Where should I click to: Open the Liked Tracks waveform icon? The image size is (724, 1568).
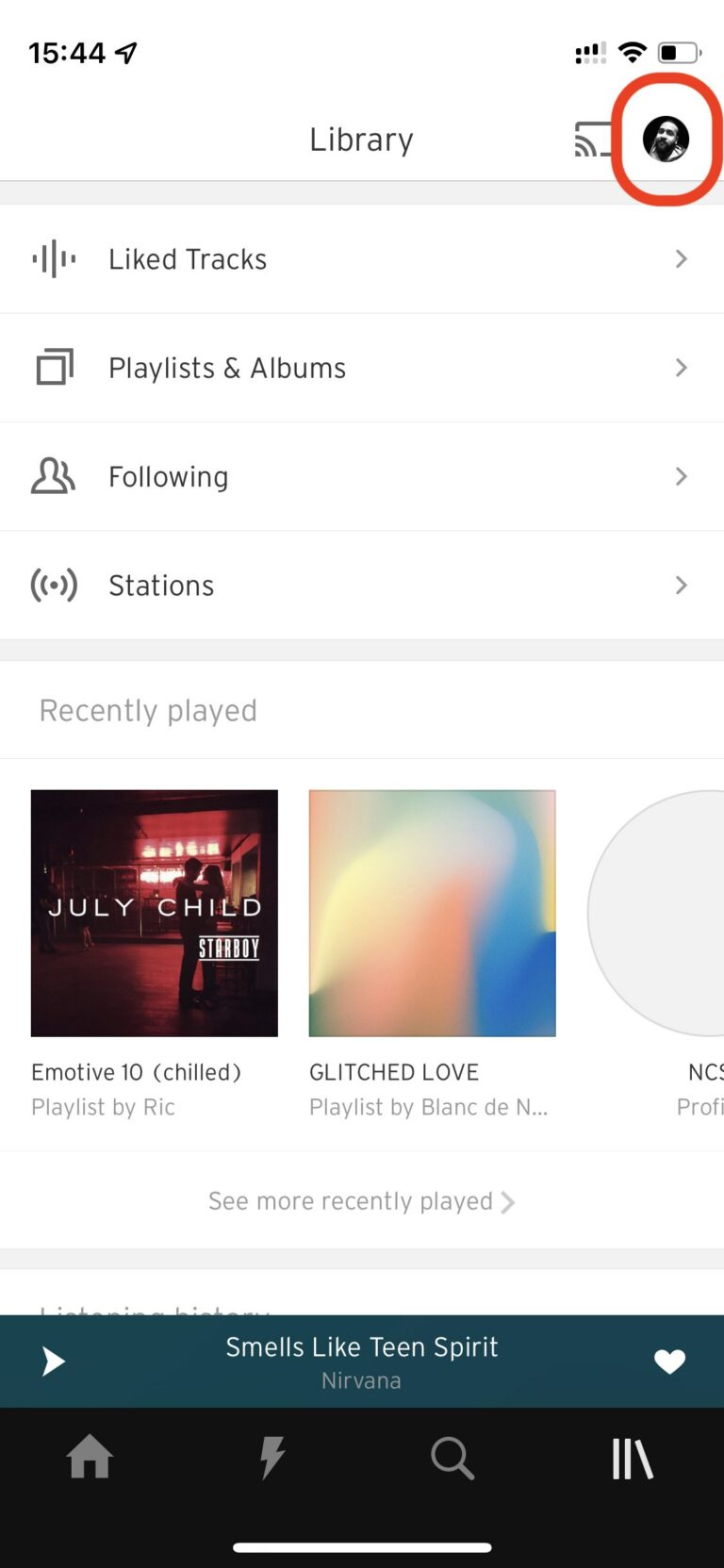tap(54, 258)
